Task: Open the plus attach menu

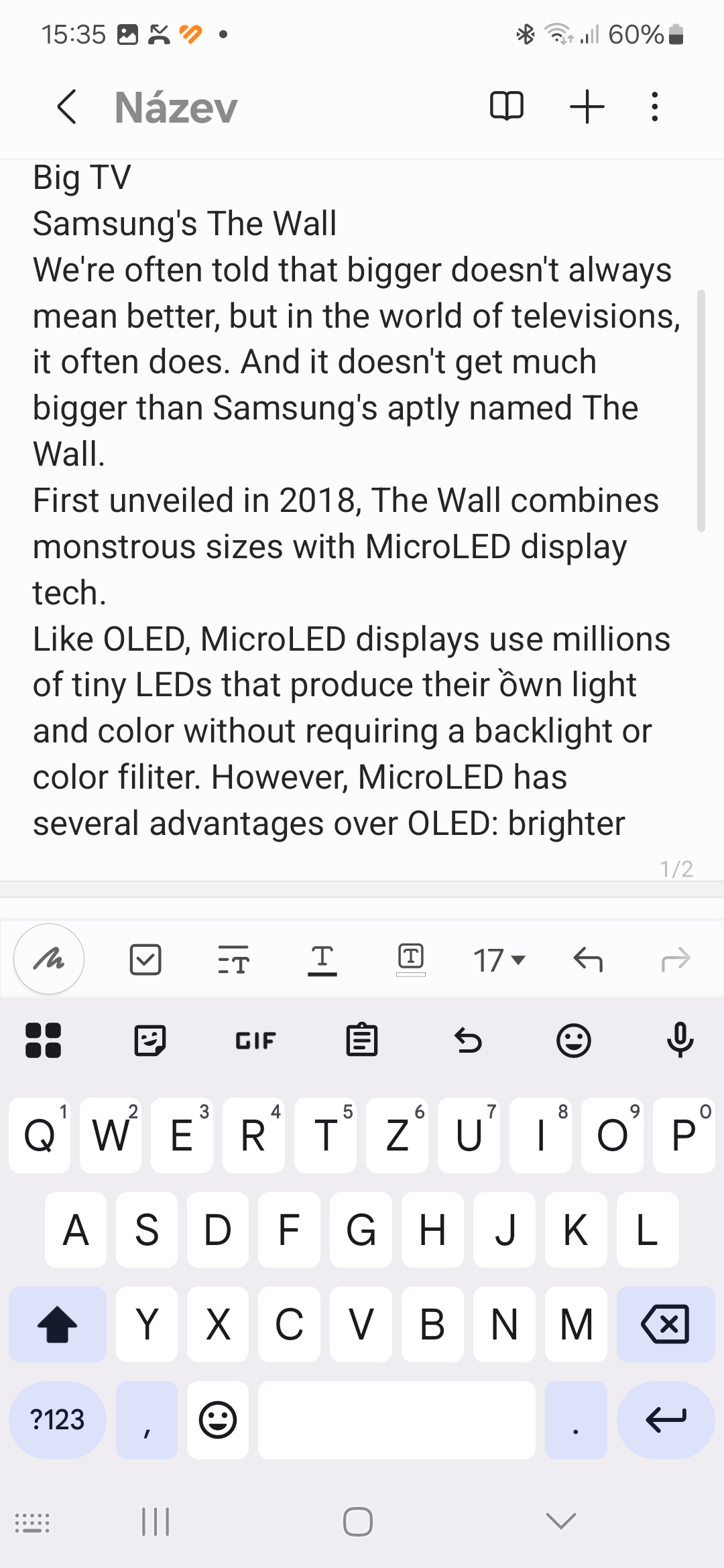Action: tap(587, 107)
